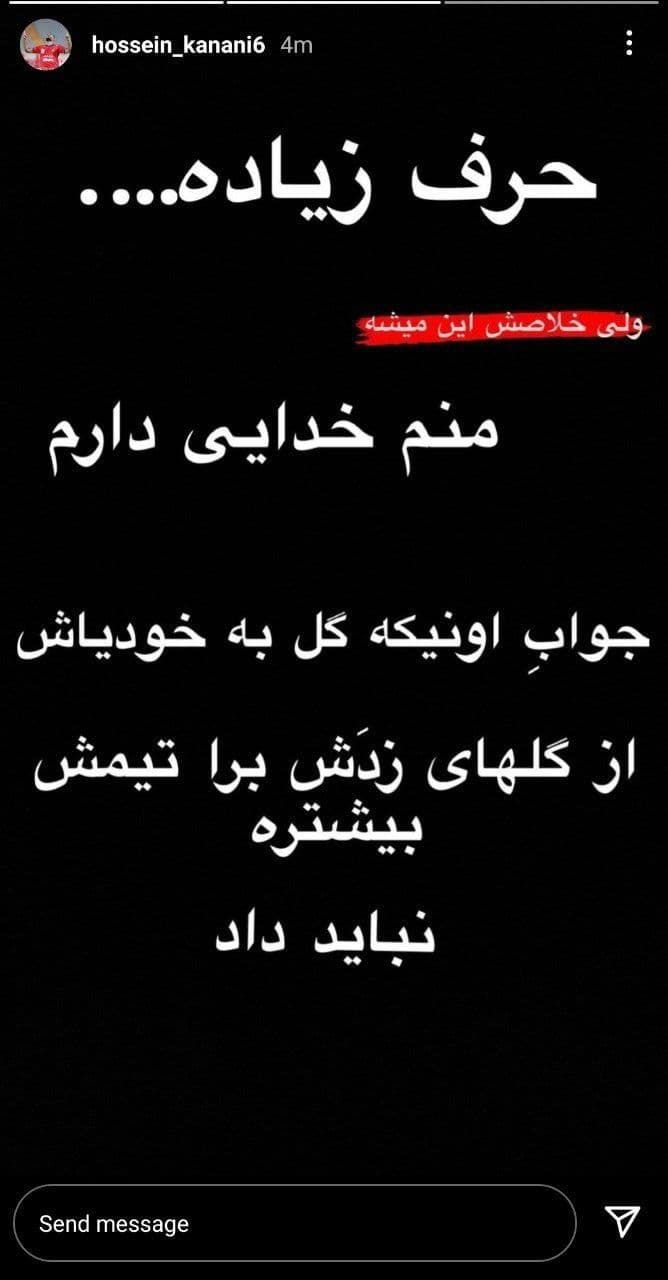Open the hossein_kanani6 username link
This screenshot has width=668, height=1280.
click(x=177, y=45)
